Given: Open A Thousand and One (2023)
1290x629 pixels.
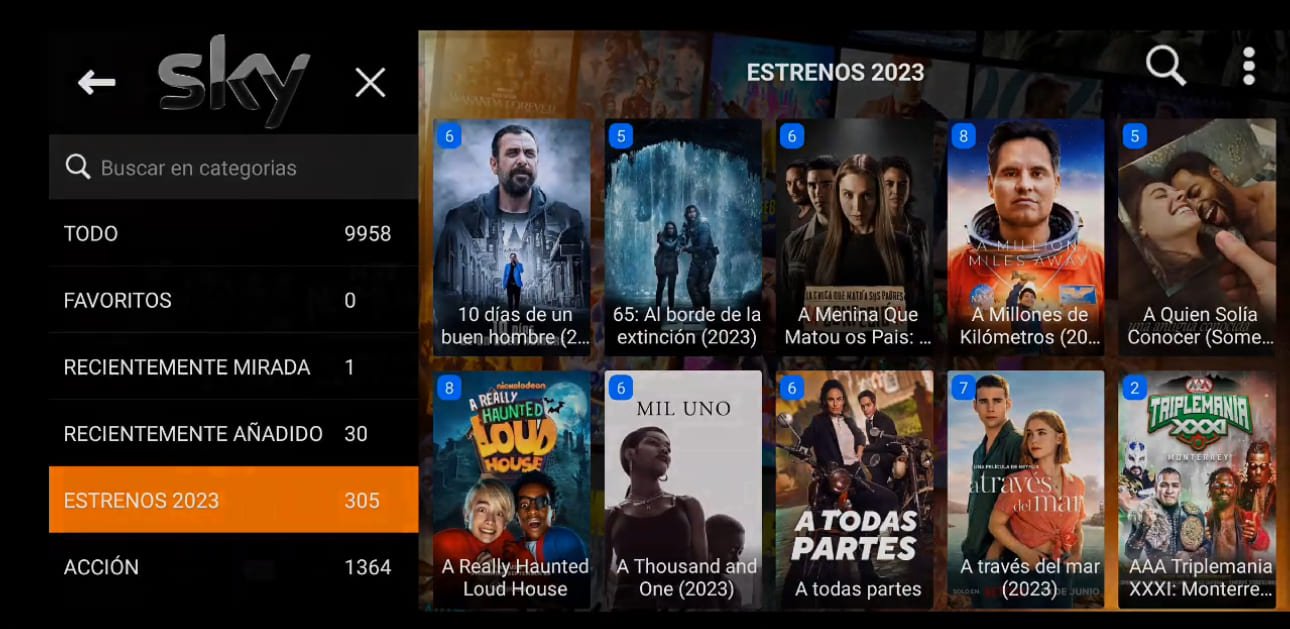Looking at the screenshot, I should click(684, 490).
